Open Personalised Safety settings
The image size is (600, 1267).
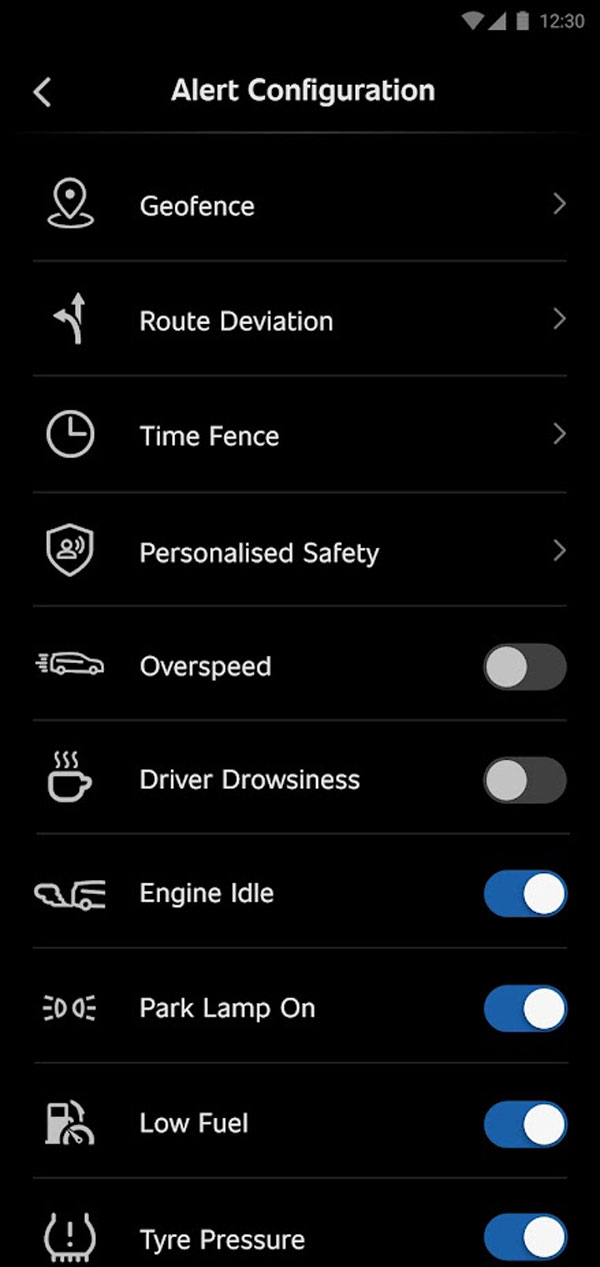300,552
